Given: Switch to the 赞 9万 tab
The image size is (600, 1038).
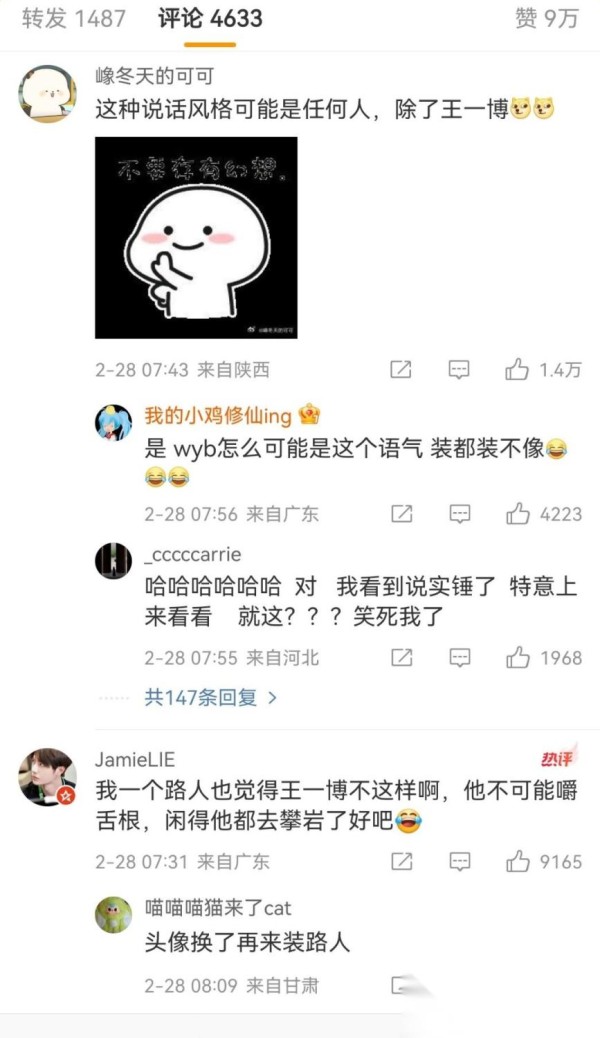Looking at the screenshot, I should pyautogui.click(x=546, y=19).
